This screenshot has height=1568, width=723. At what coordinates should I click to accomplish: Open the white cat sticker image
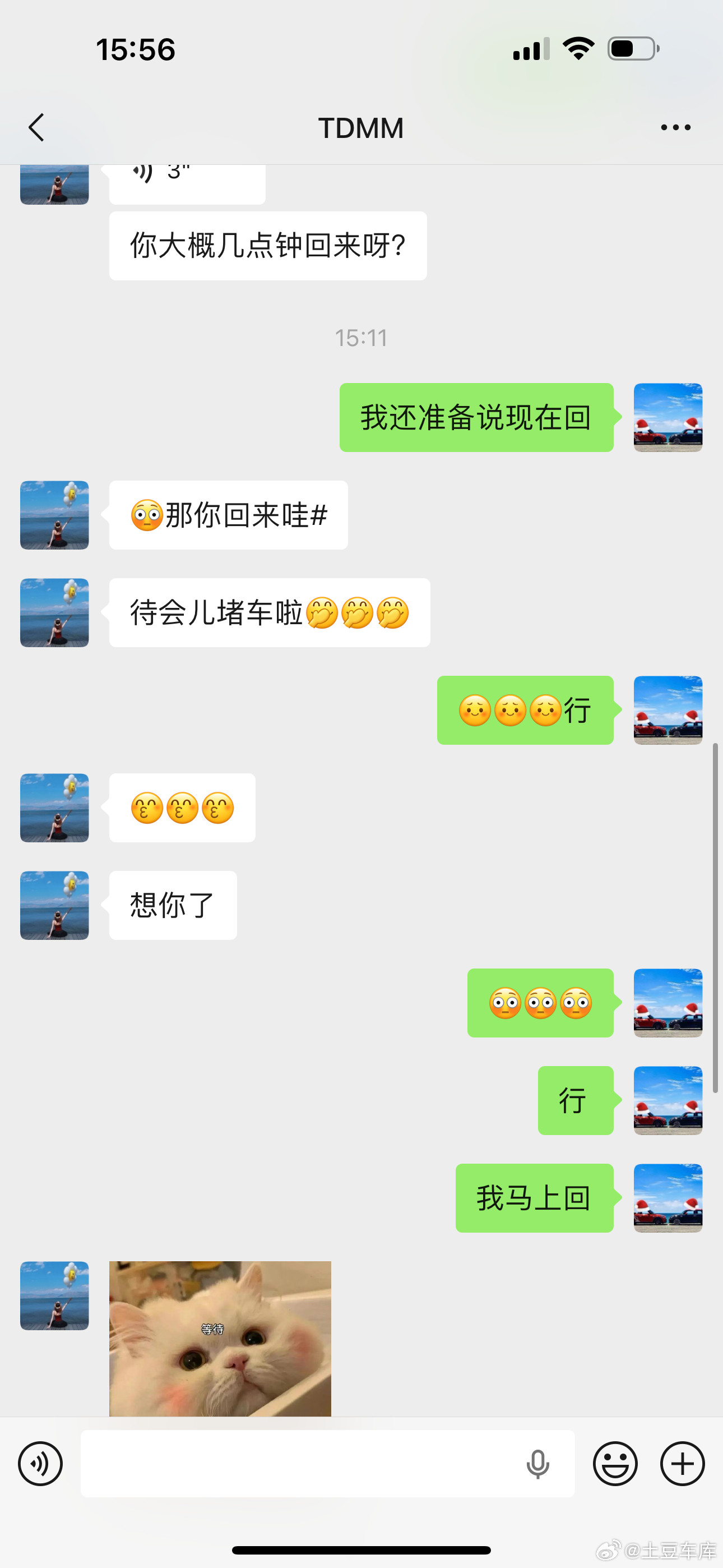pyautogui.click(x=220, y=1336)
